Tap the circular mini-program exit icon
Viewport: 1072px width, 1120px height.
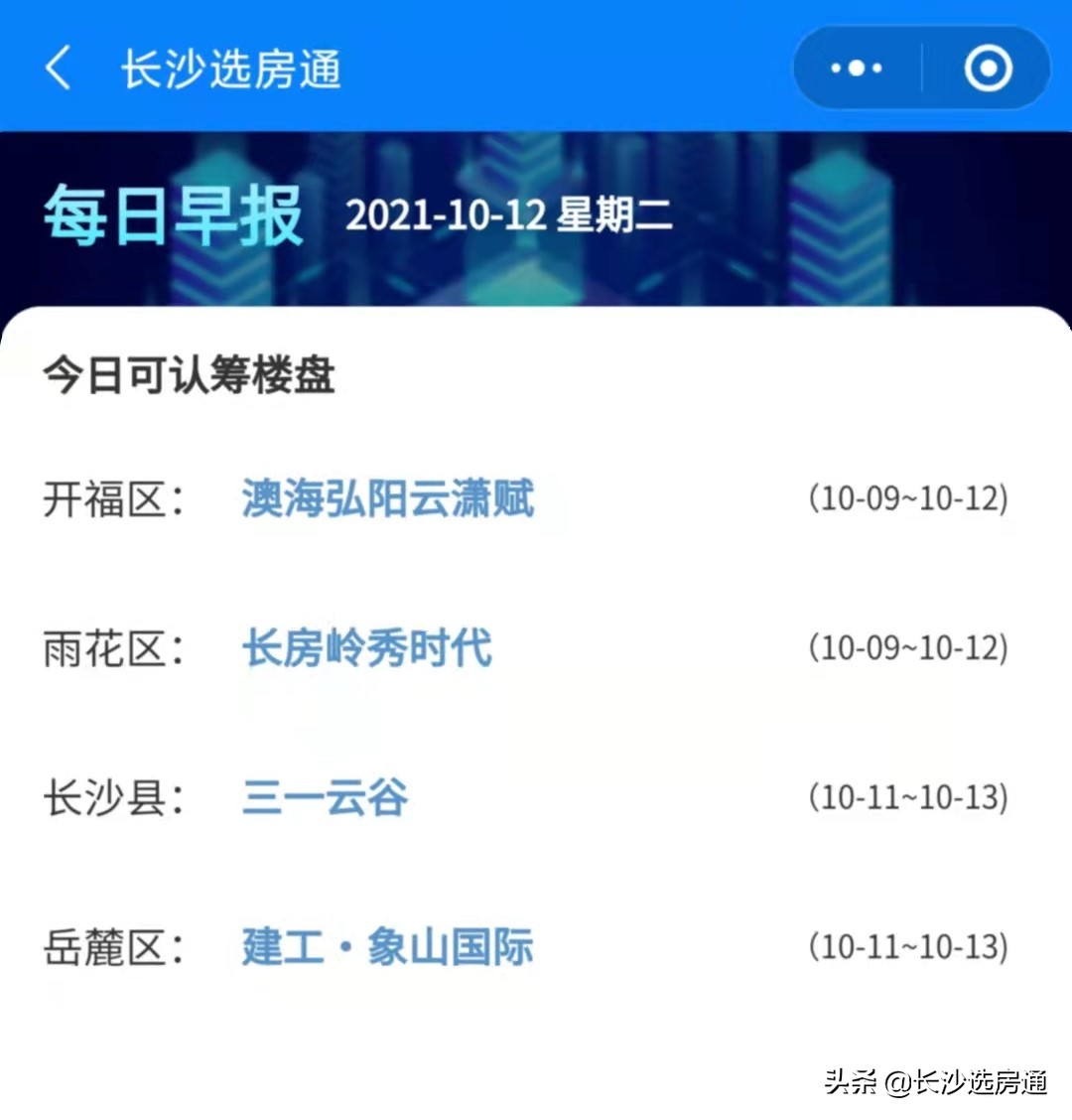pos(988,68)
